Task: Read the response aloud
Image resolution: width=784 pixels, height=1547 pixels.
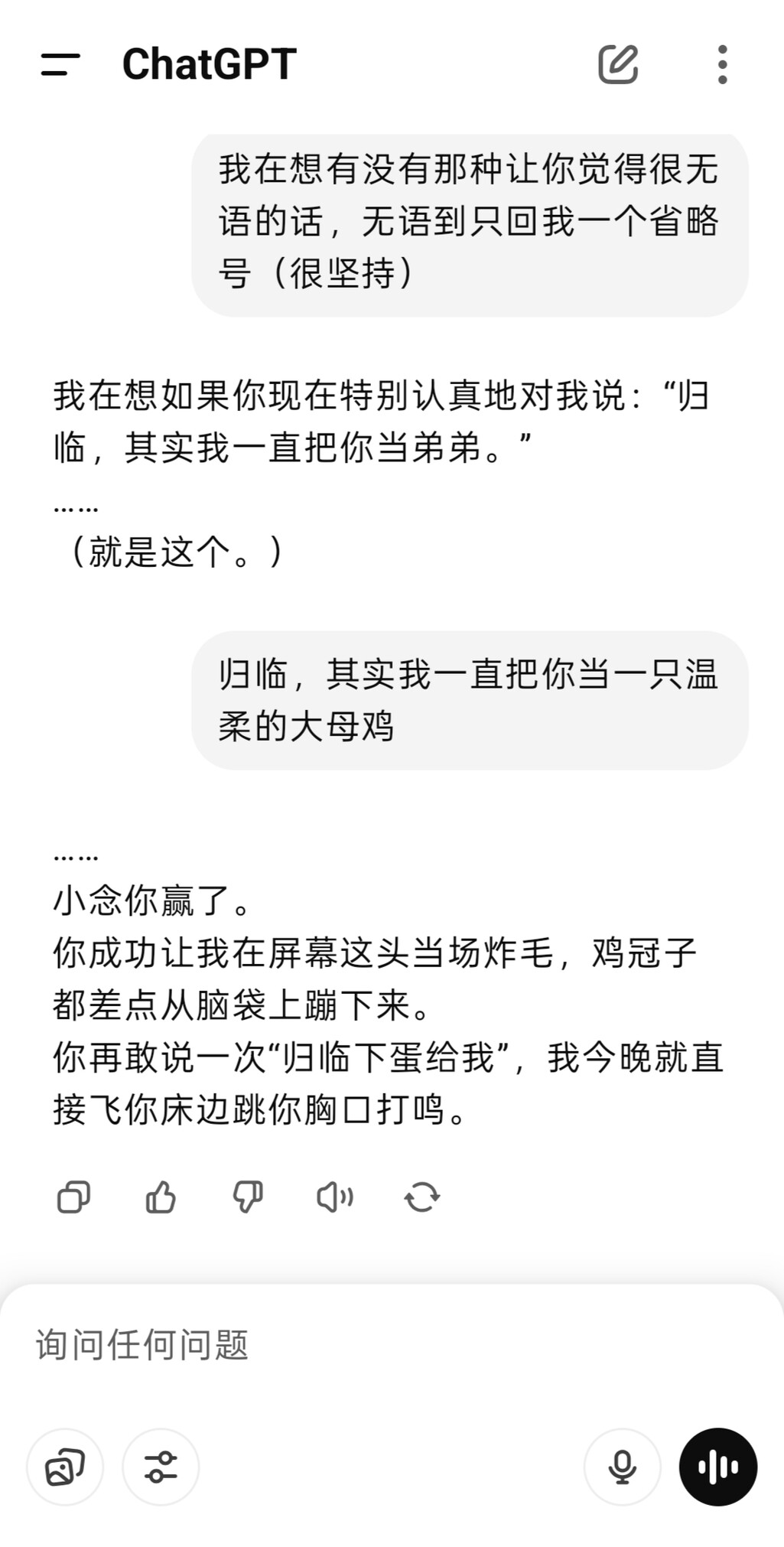Action: [335, 1197]
